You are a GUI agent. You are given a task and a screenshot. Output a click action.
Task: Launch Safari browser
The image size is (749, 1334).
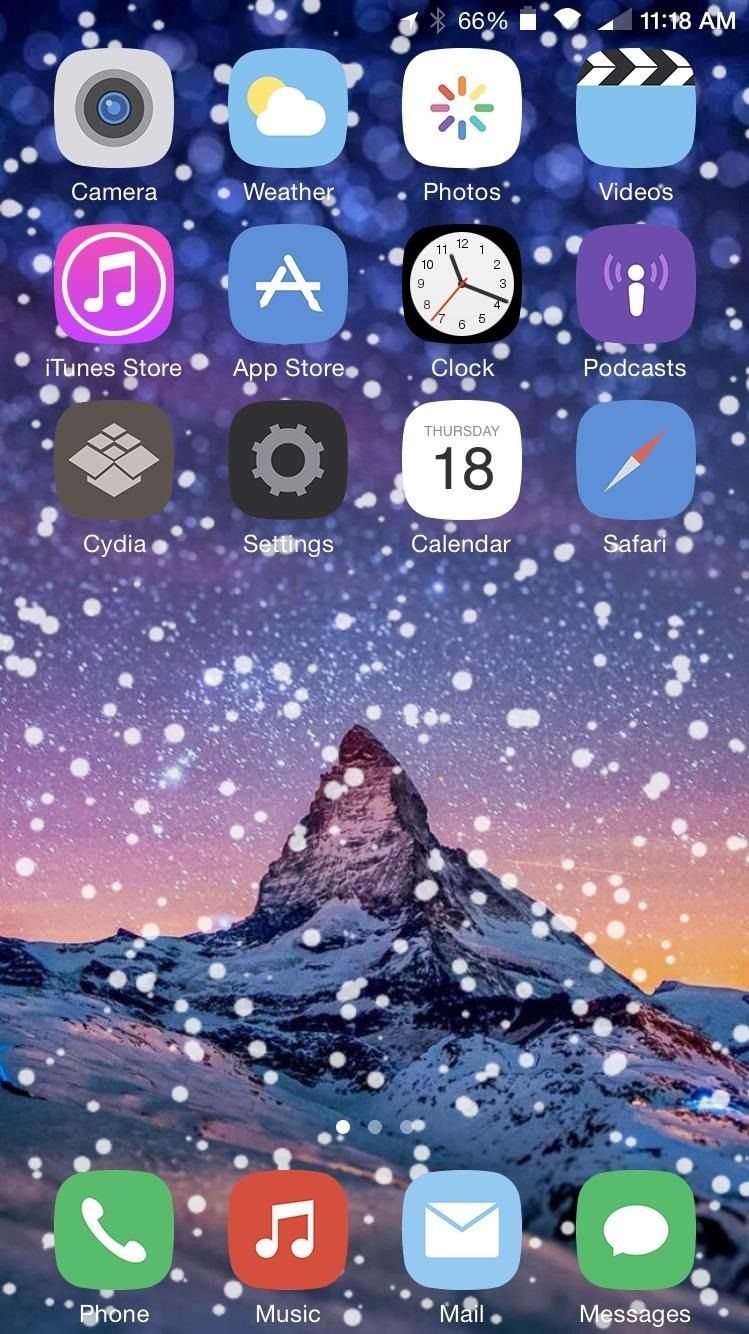tap(635, 460)
